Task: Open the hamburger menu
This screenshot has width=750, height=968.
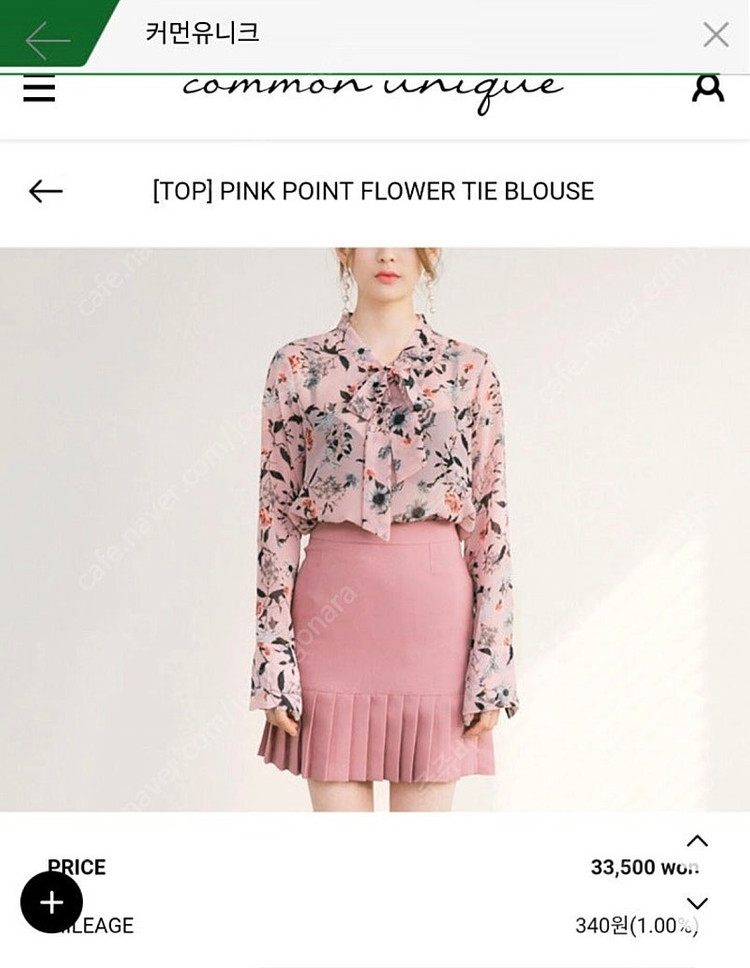Action: coord(39,90)
